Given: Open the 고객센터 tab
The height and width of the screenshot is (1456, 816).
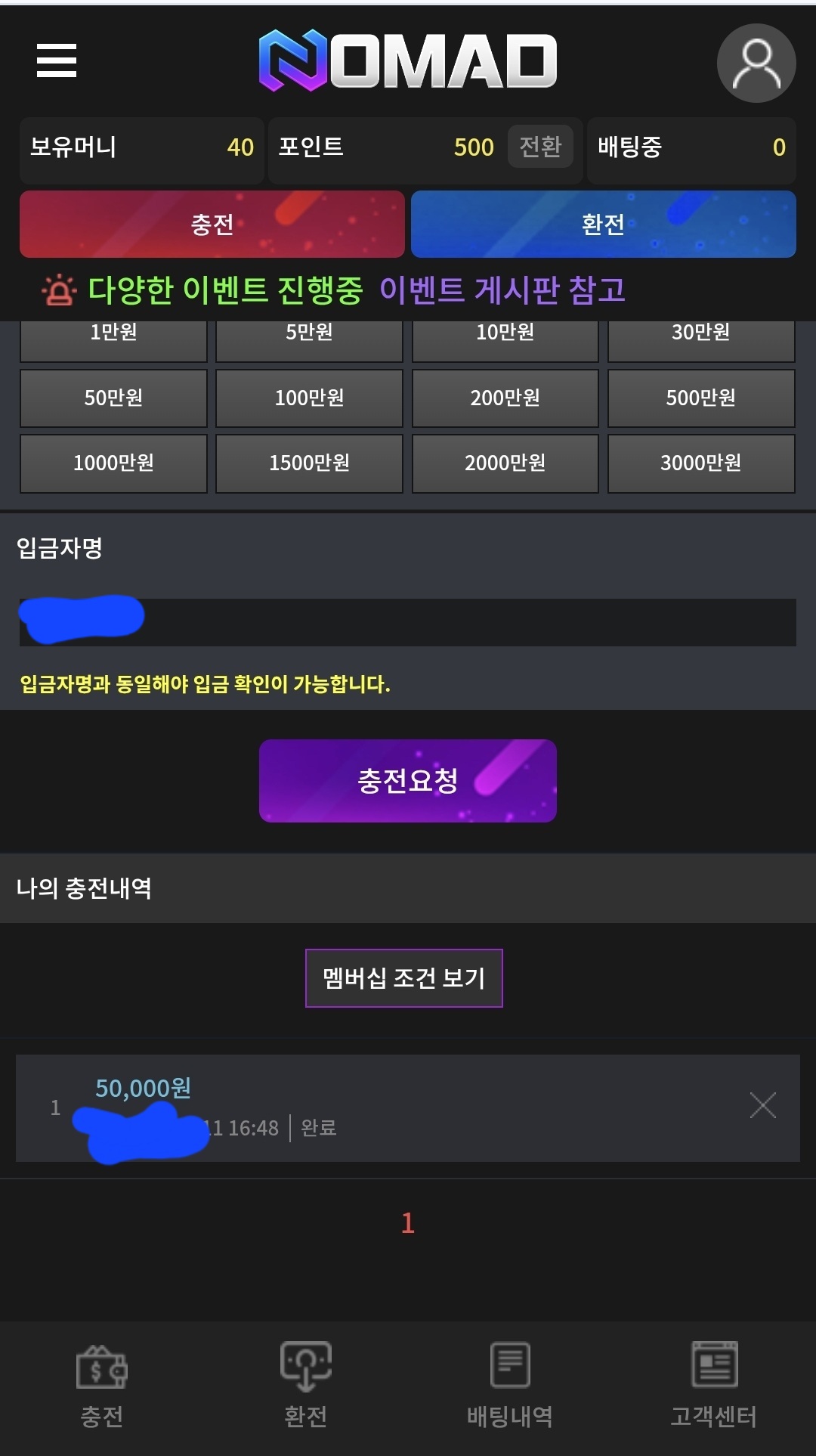Looking at the screenshot, I should (713, 1385).
